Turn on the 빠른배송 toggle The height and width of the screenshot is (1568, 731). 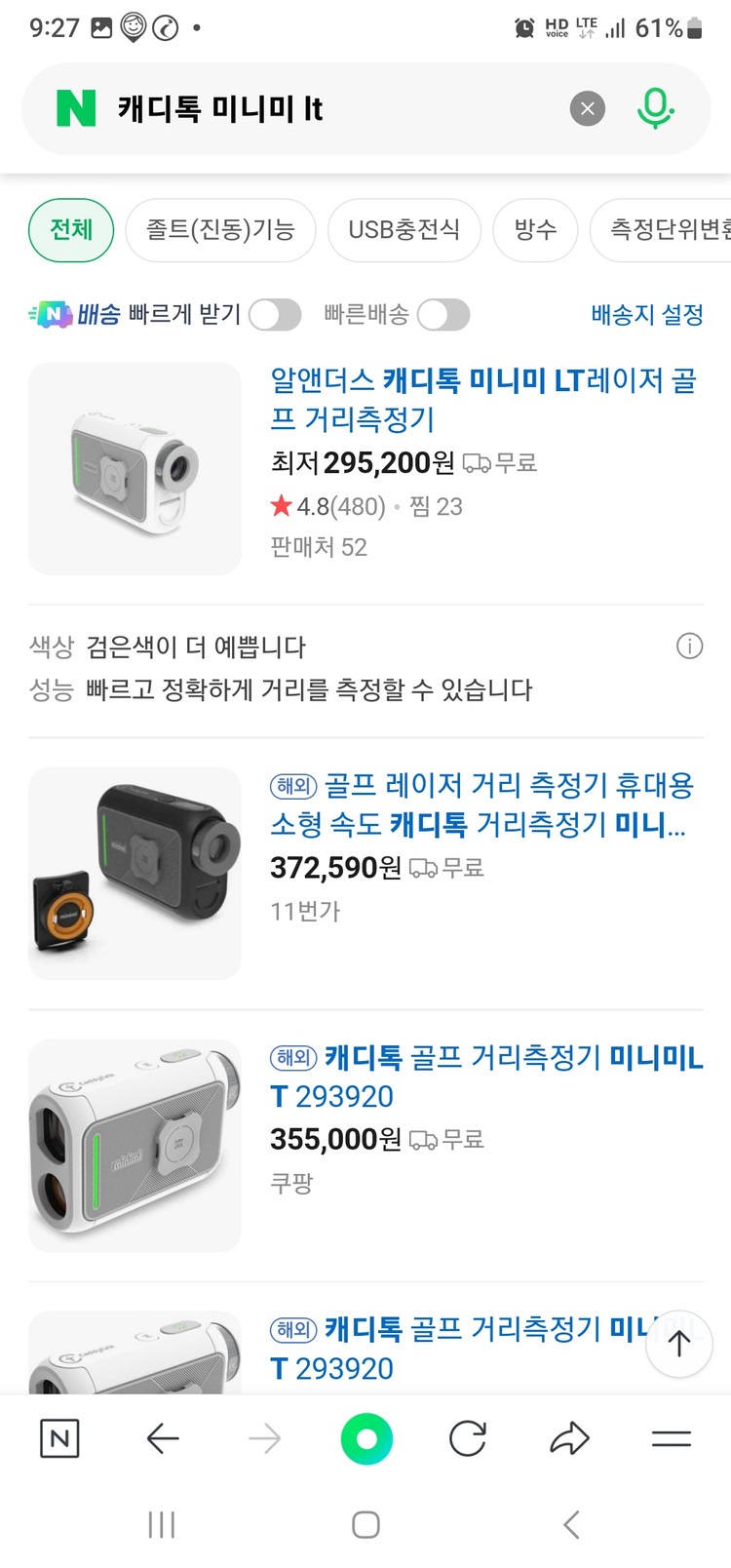pyautogui.click(x=443, y=315)
